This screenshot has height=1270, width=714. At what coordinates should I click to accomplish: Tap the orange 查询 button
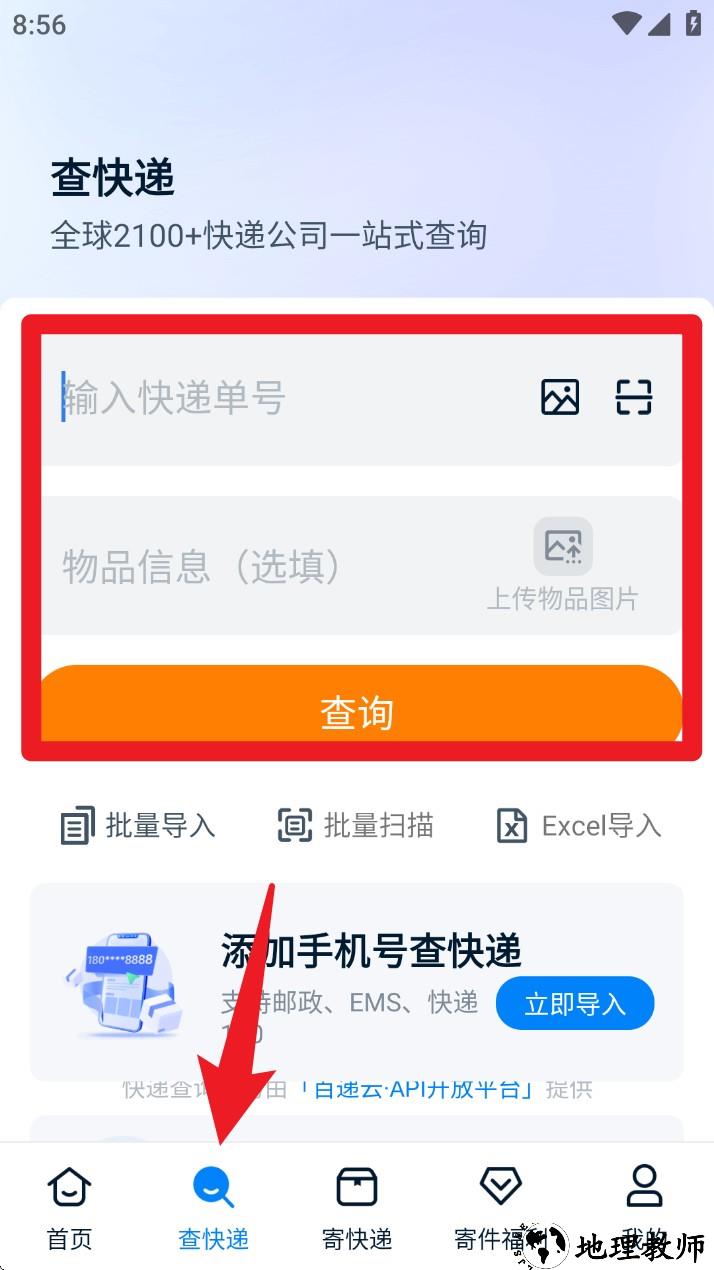358,708
